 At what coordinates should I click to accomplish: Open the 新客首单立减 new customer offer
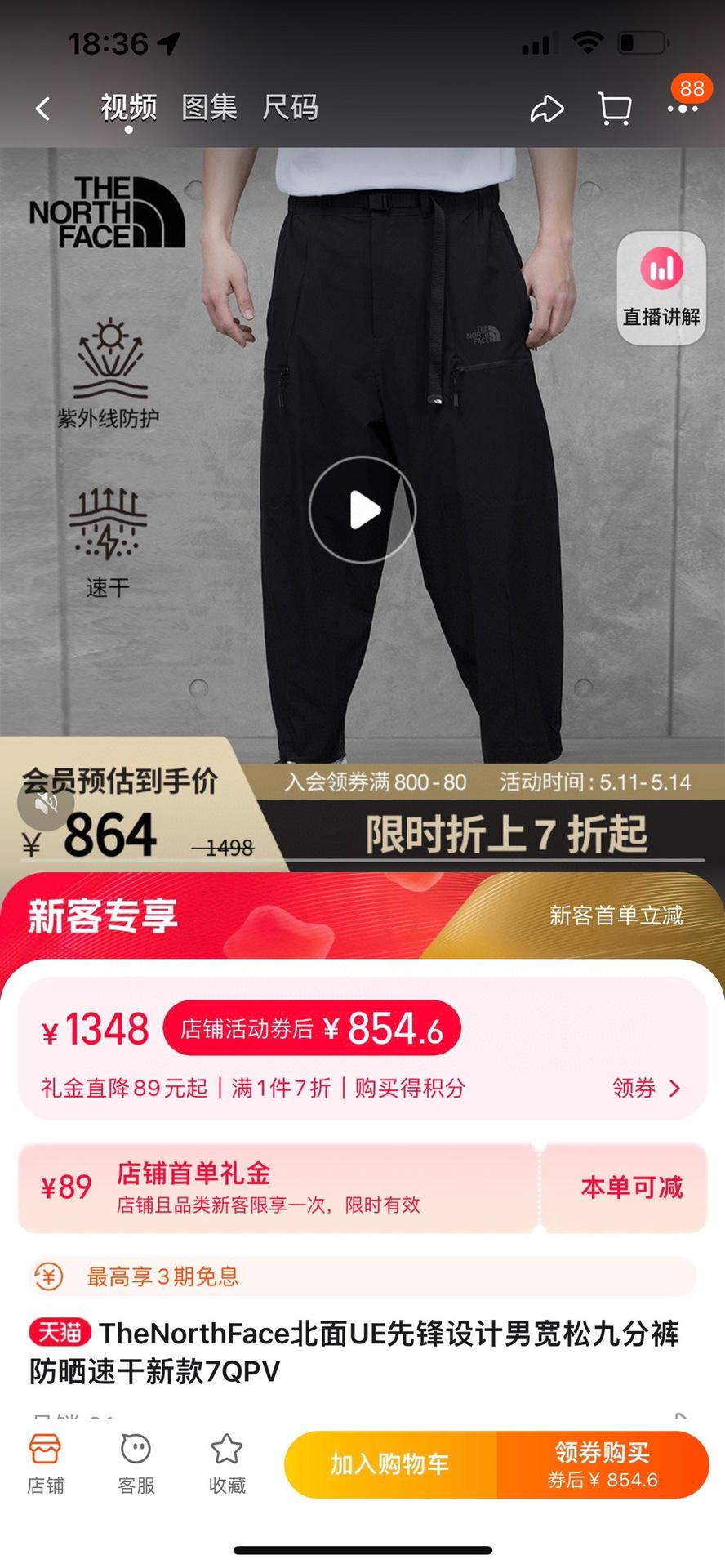[x=616, y=915]
